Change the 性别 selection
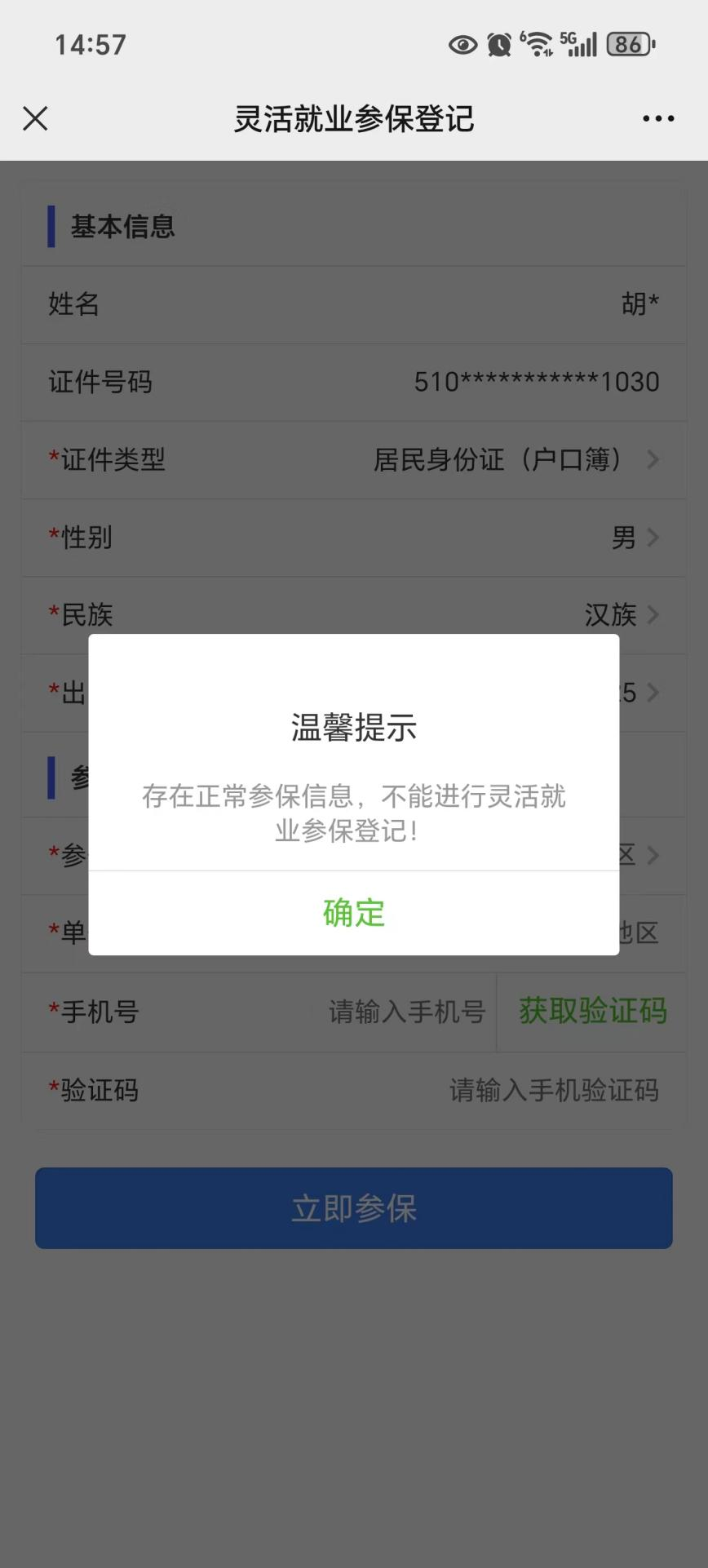 354,538
